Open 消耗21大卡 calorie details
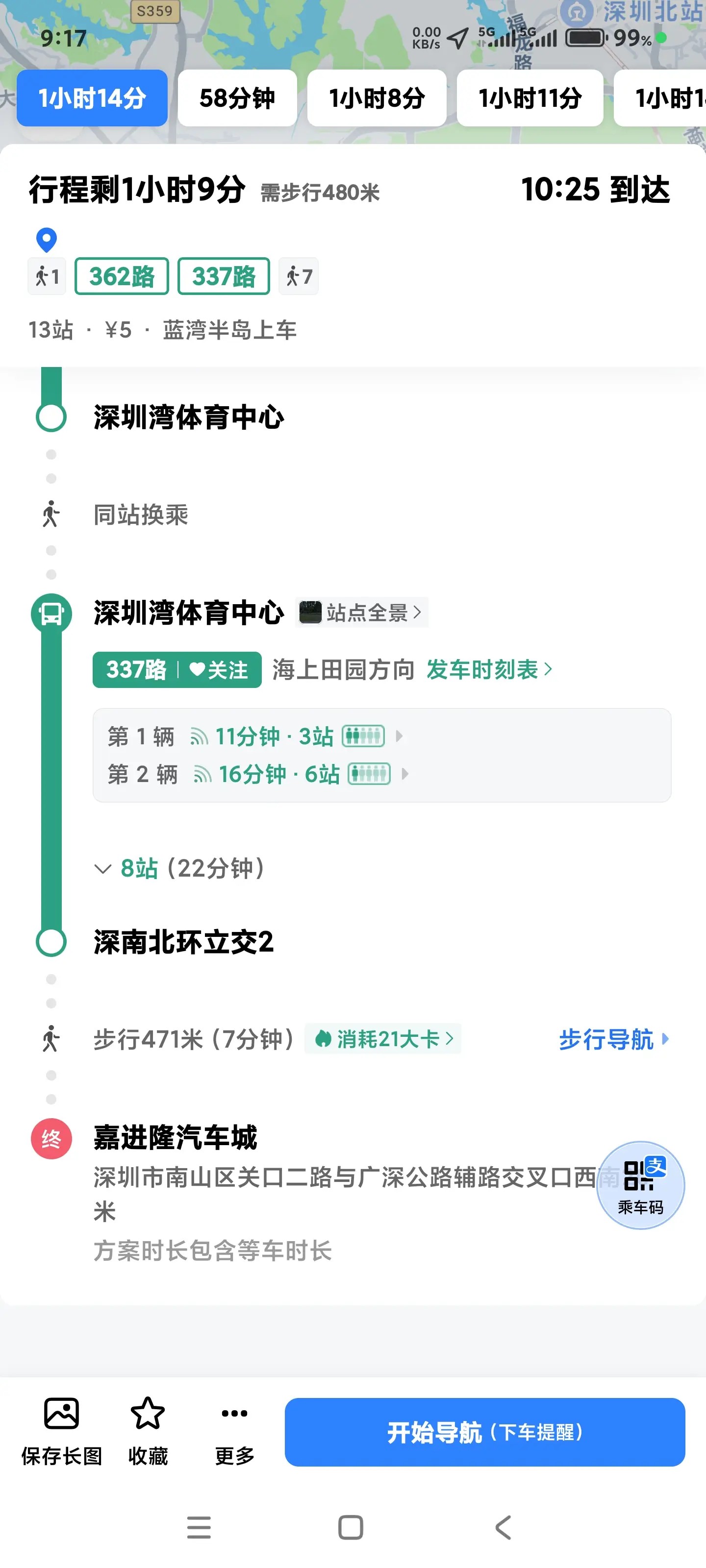Image resolution: width=706 pixels, height=1568 pixels. tap(383, 1039)
